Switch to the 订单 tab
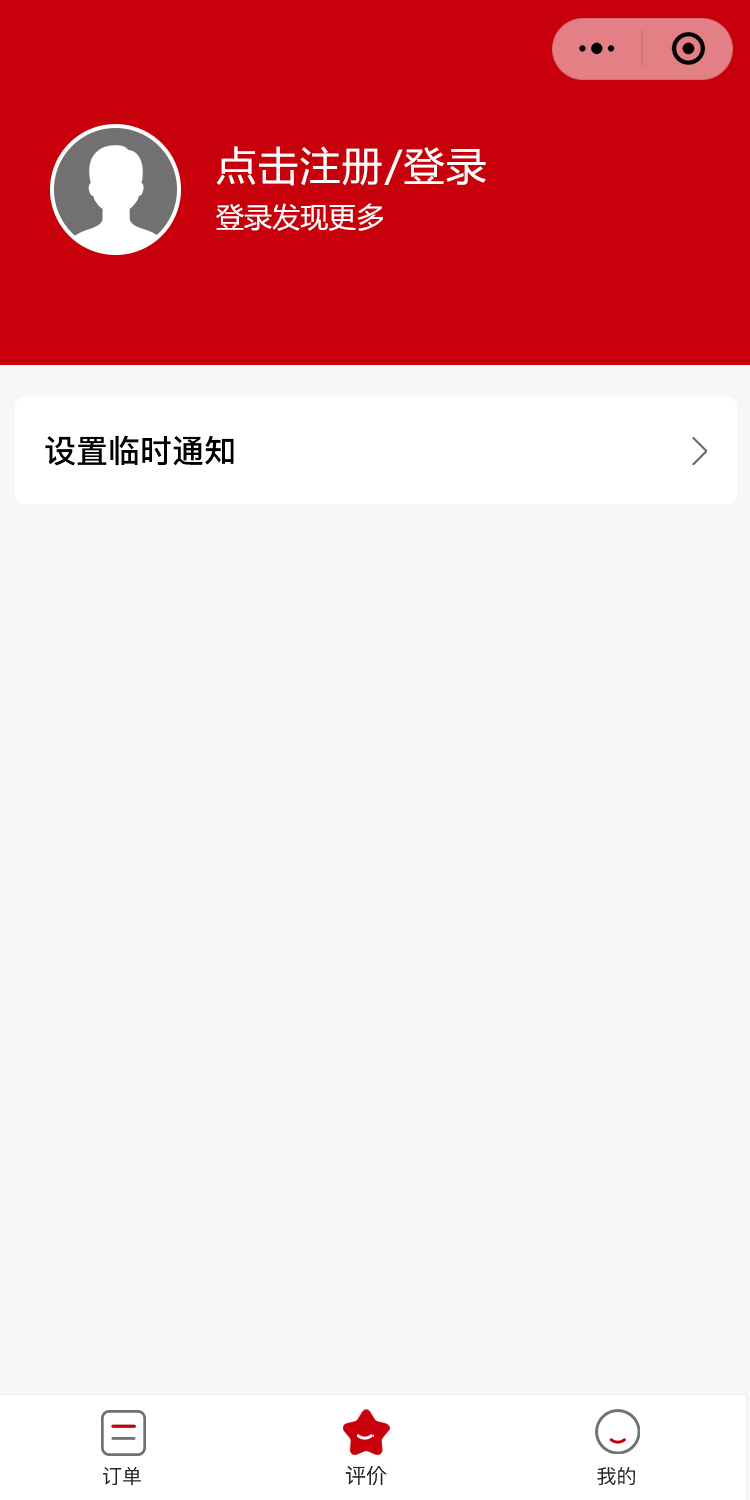Screen dimensions: 750x1500 [123, 1447]
